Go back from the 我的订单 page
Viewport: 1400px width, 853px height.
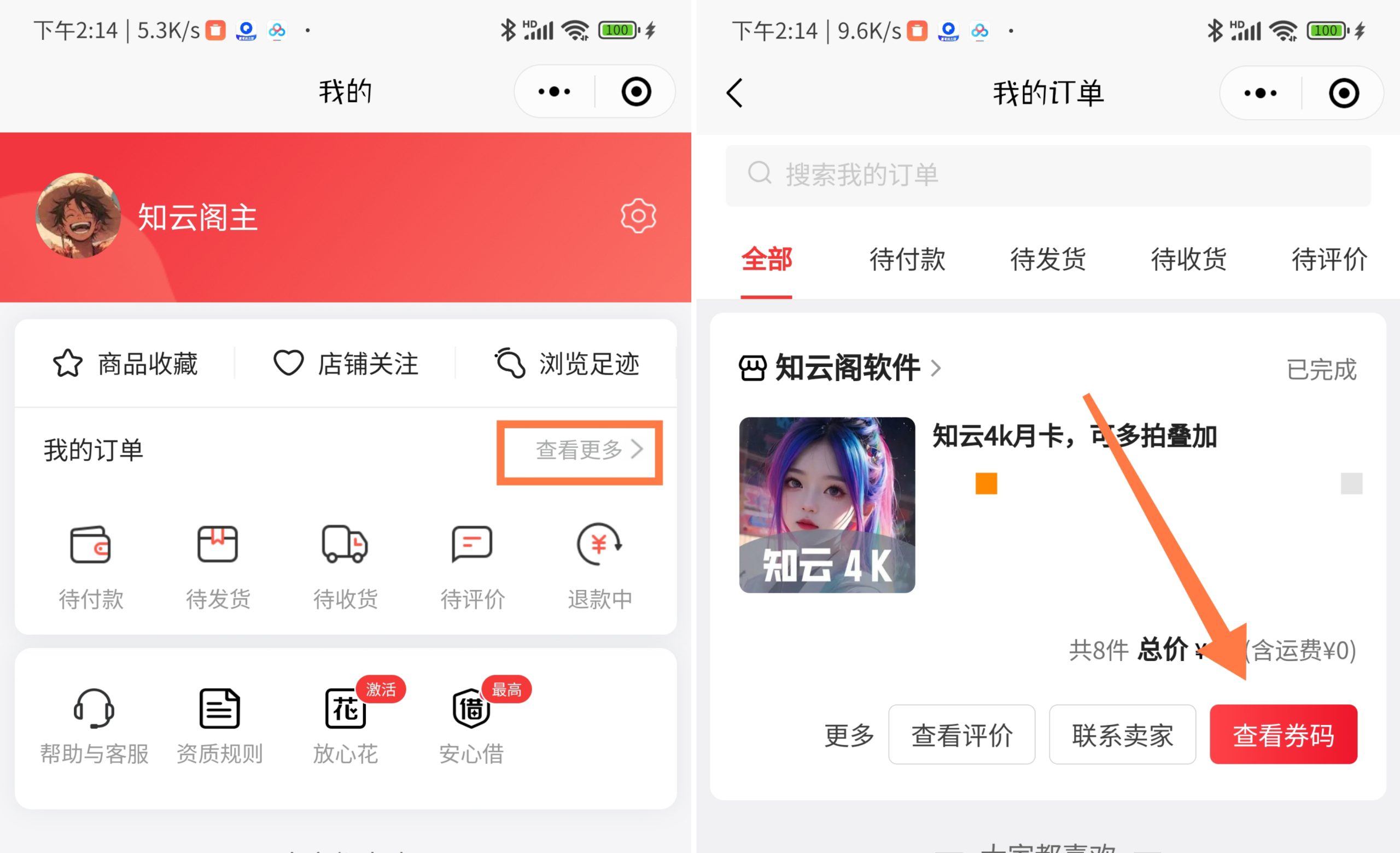click(734, 92)
